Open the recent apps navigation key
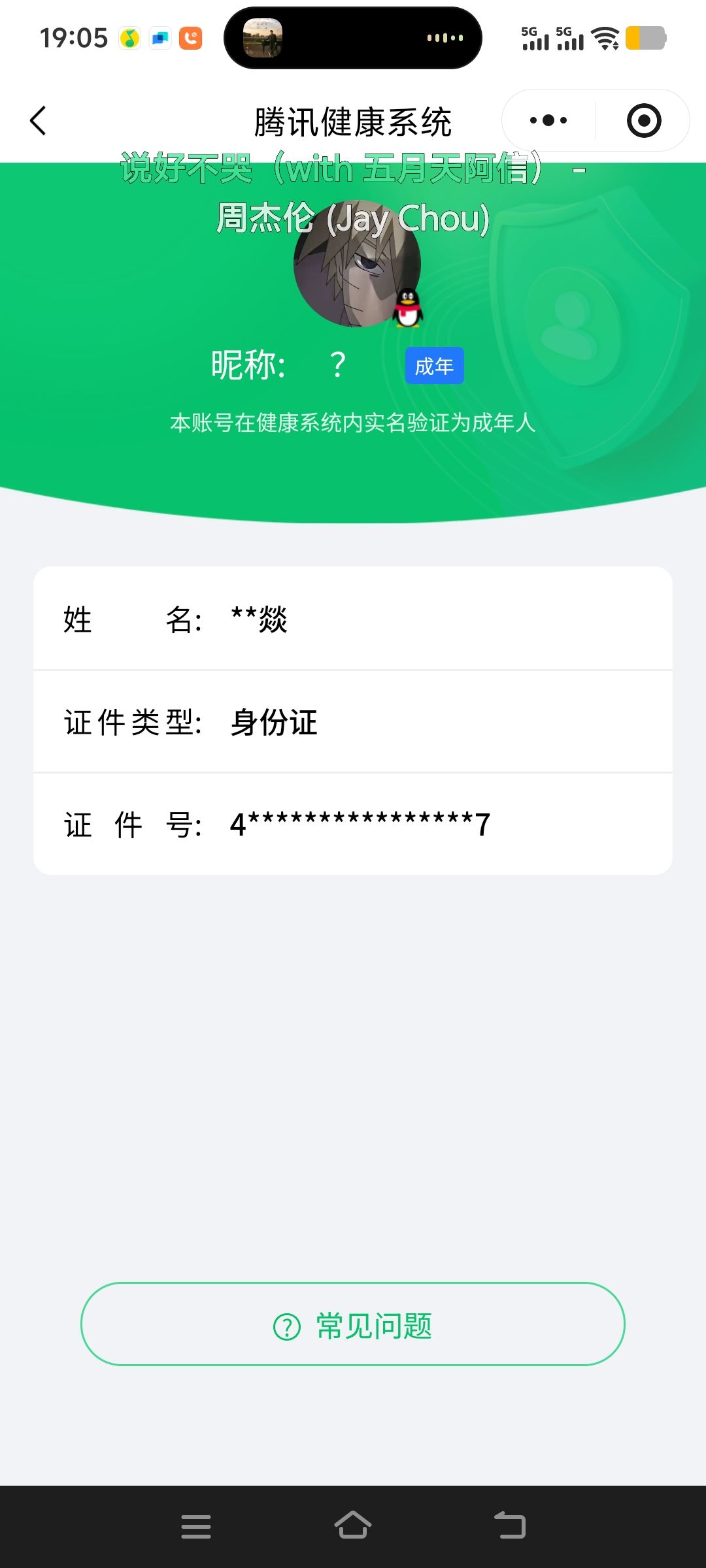Screen dimensions: 706x1568 click(194, 1527)
